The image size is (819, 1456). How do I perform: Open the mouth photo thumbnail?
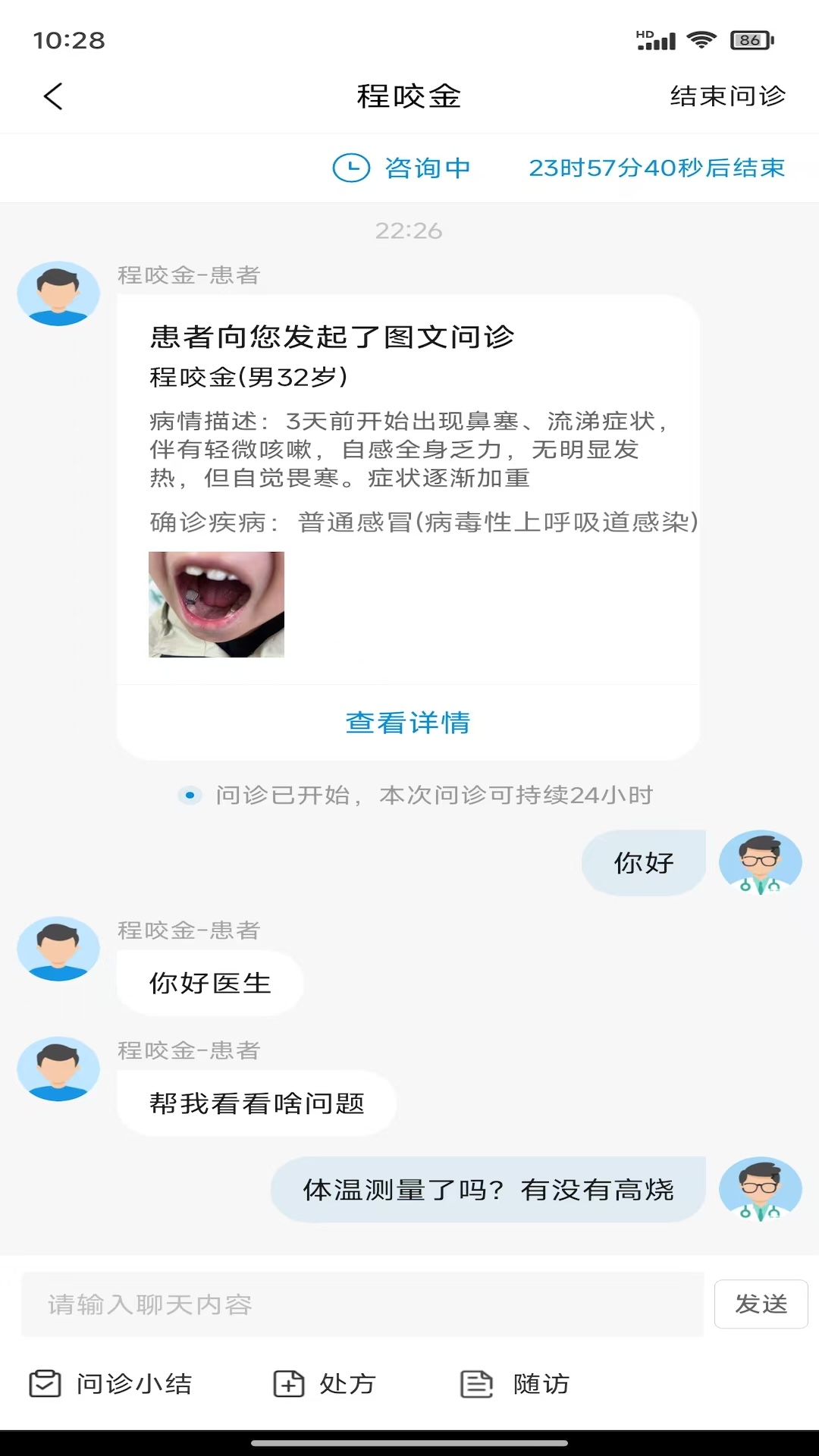point(218,604)
